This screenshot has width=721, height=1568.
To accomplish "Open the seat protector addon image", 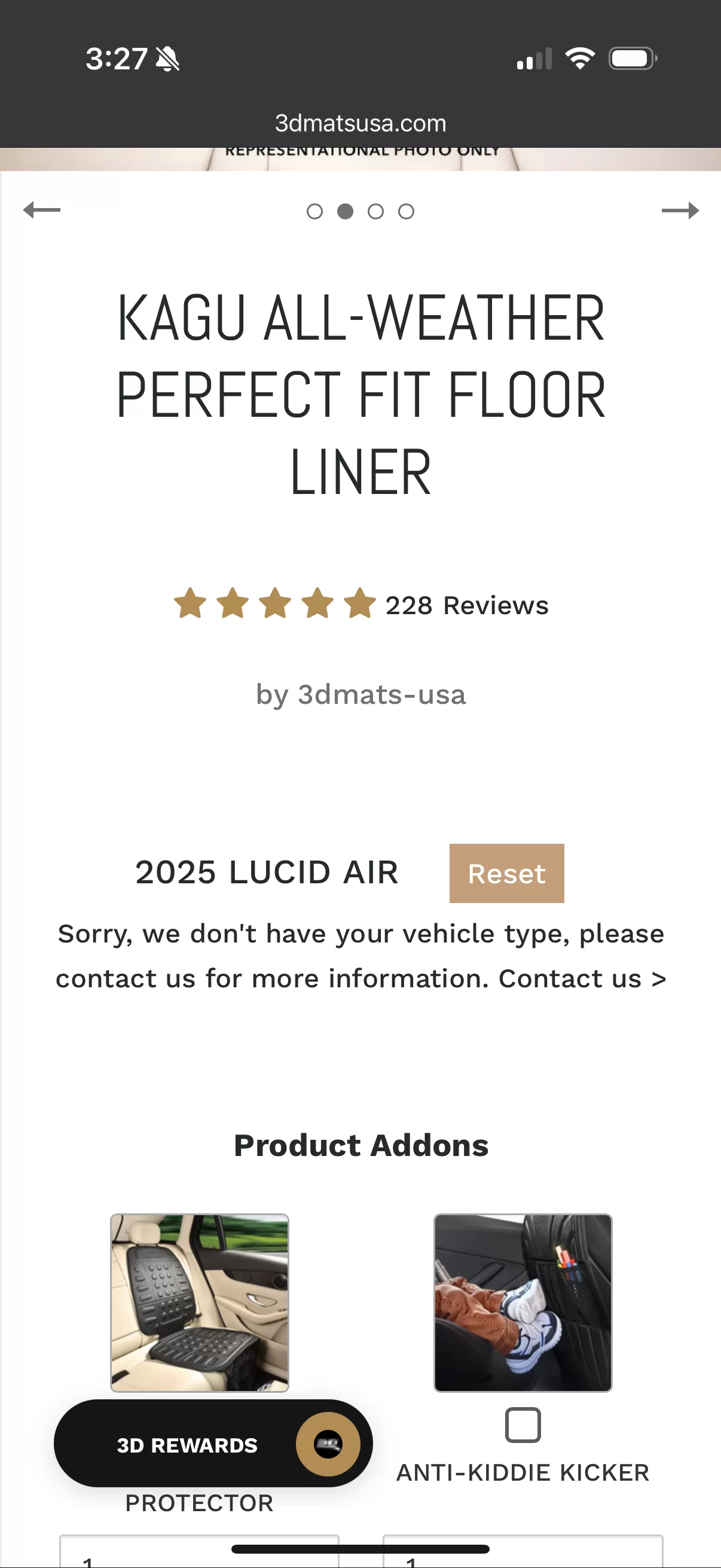I will tap(200, 1302).
